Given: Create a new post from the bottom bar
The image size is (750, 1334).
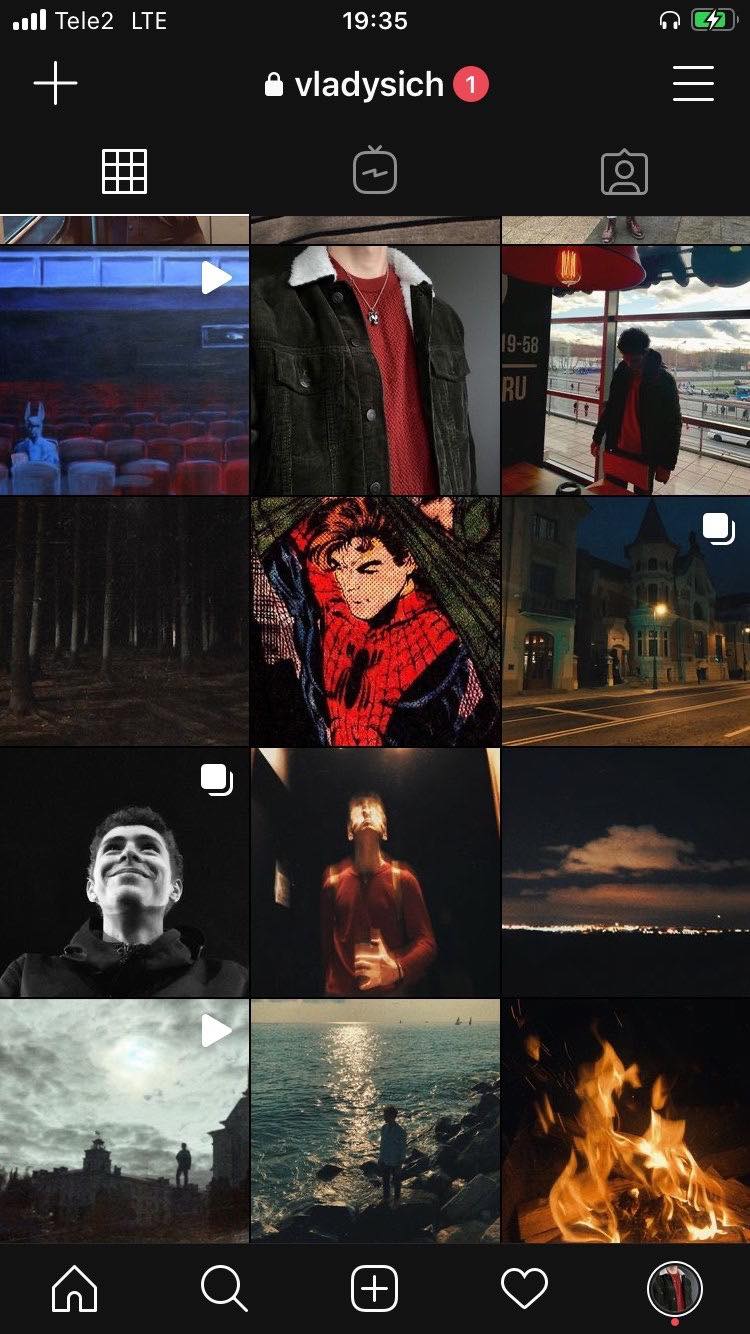Looking at the screenshot, I should (x=375, y=1289).
